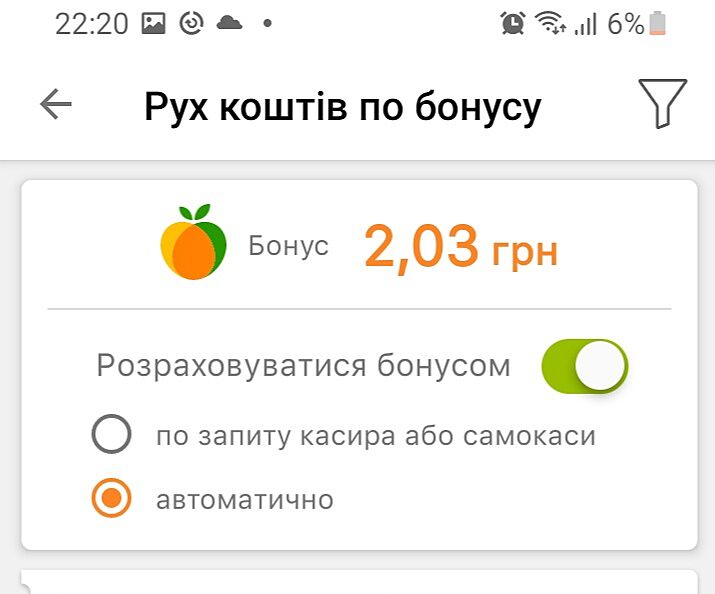
Task: Select по запиту касира або самокаси
Action: point(111,436)
